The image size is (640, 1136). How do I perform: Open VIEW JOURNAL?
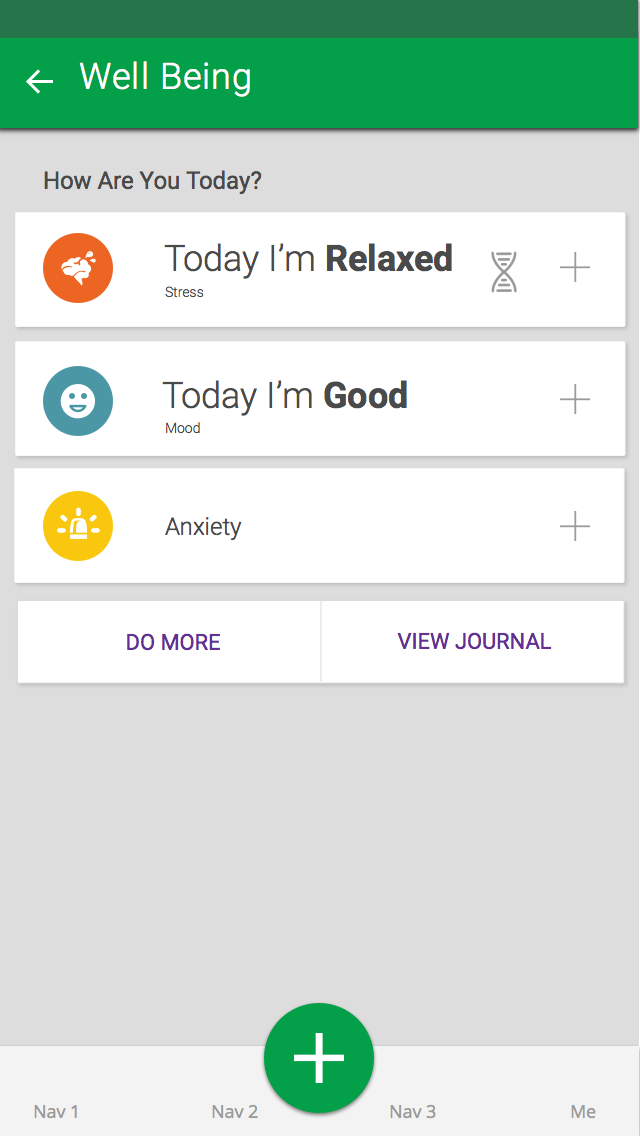[474, 642]
